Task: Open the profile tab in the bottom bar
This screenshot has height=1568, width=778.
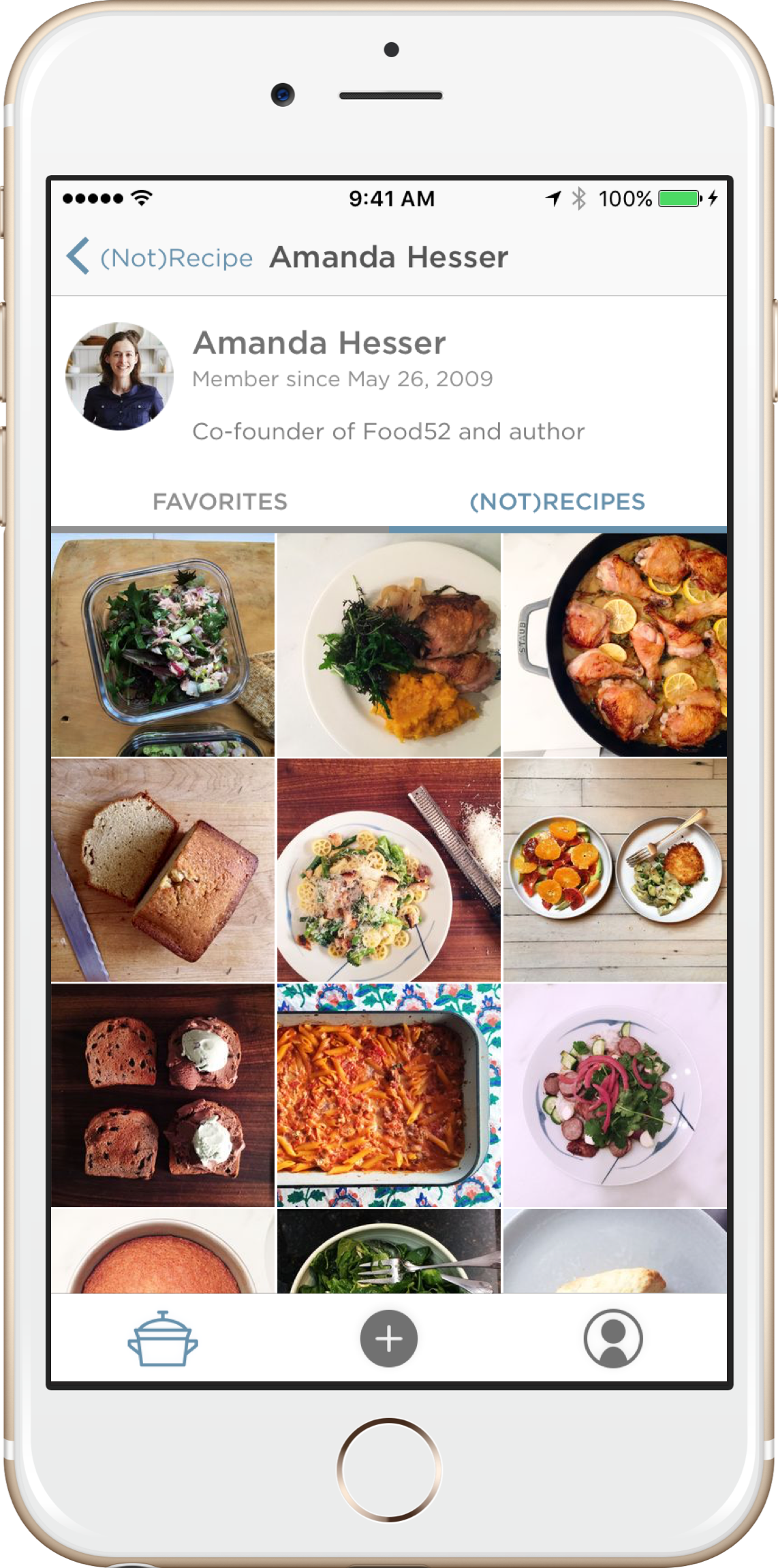Action: [613, 1338]
